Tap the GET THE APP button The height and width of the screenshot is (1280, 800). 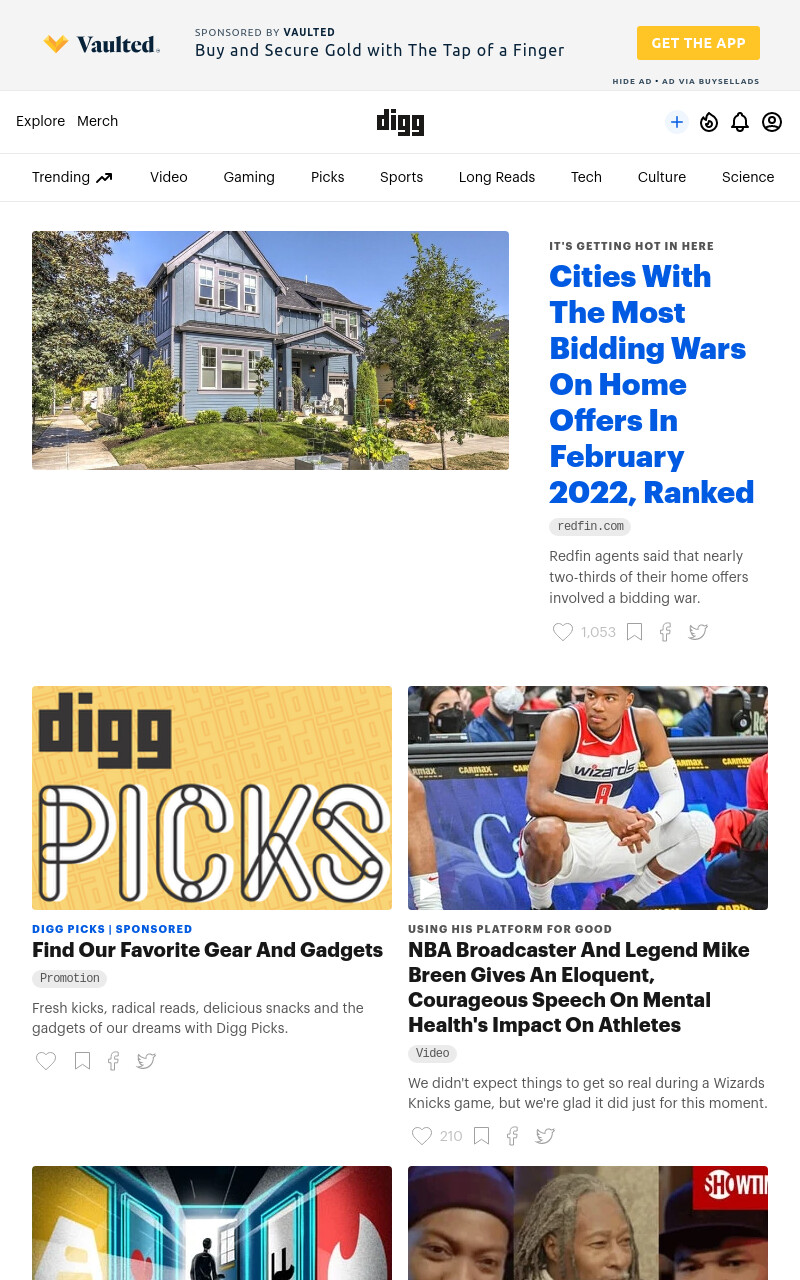698,43
